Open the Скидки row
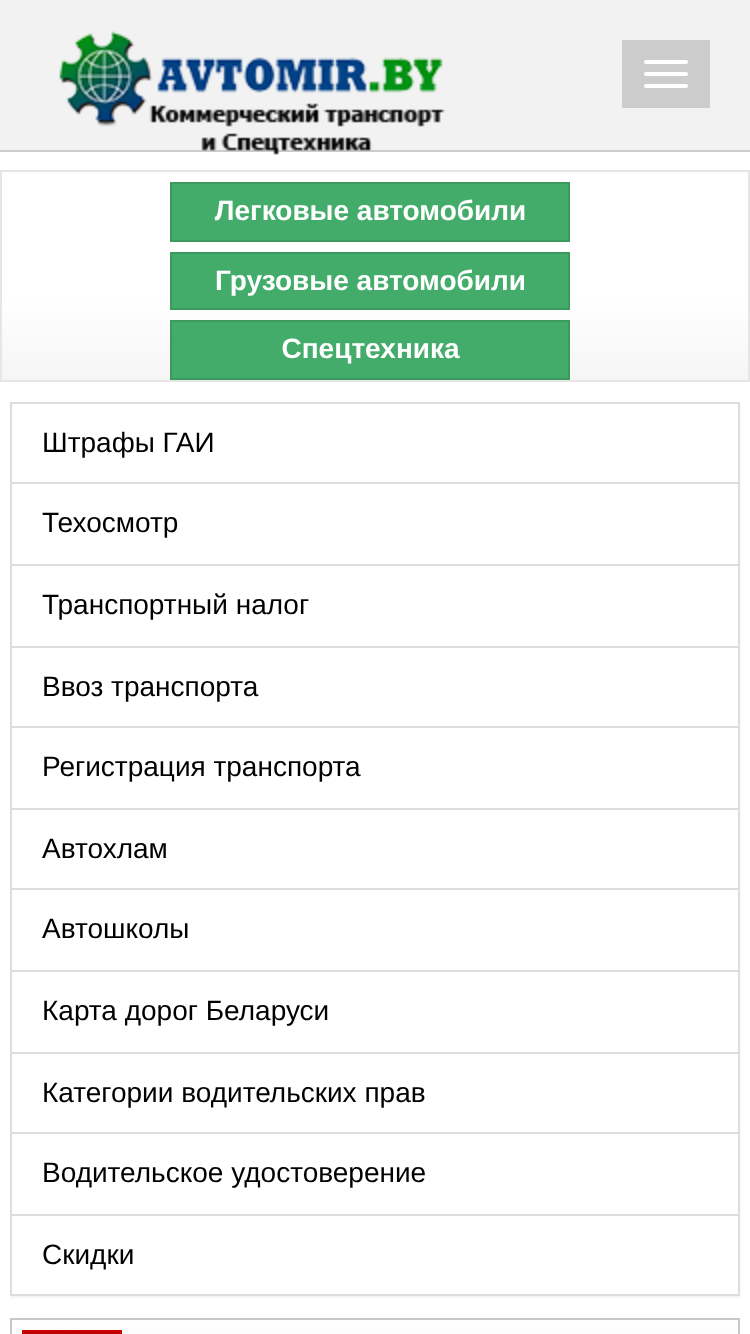750x1334 pixels. pos(375,1255)
